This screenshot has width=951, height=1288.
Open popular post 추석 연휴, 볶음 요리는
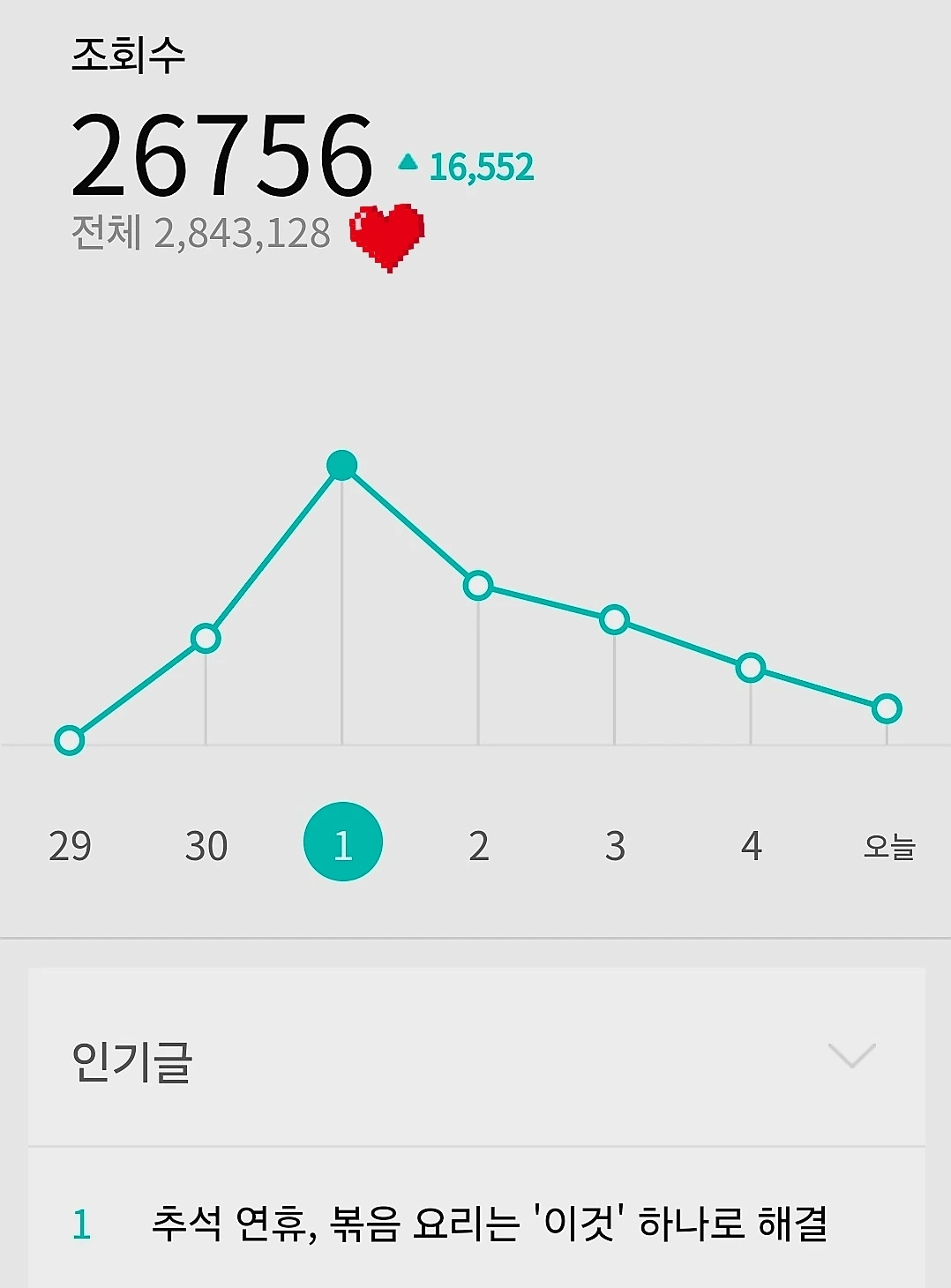point(488,1223)
